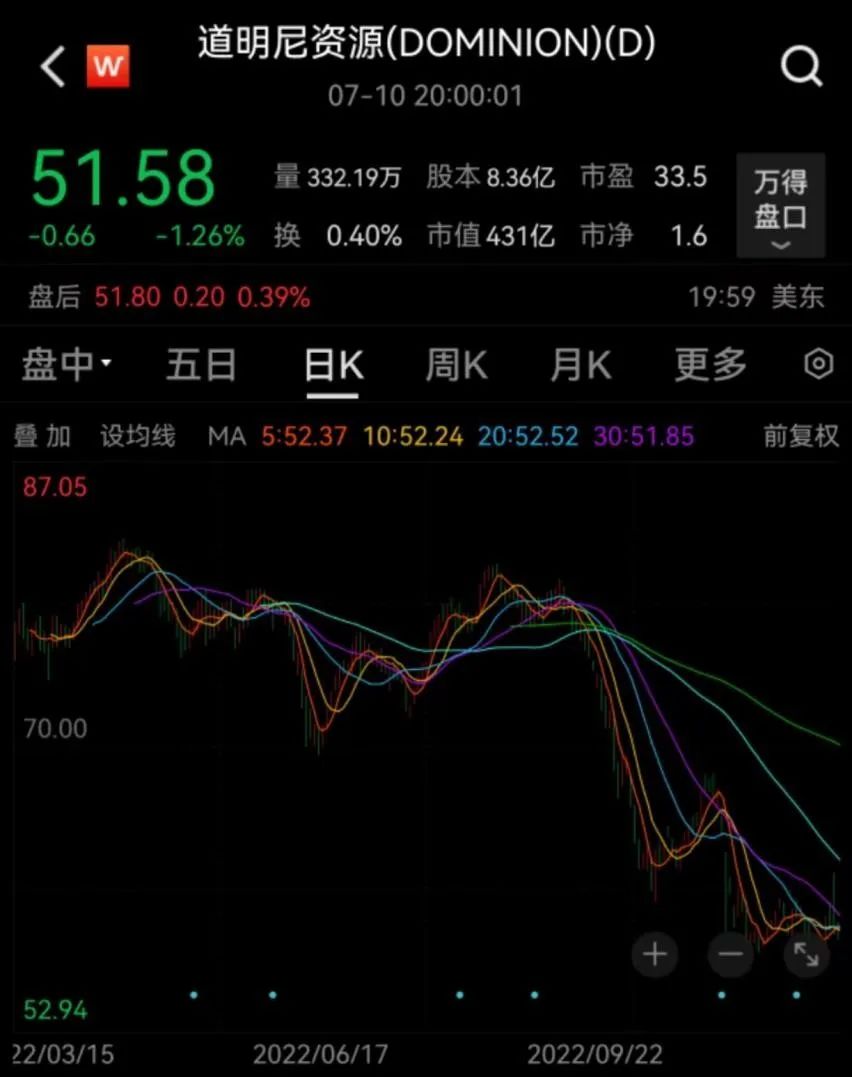Zoom in the chart with plus
The image size is (852, 1077).
pyautogui.click(x=655, y=954)
